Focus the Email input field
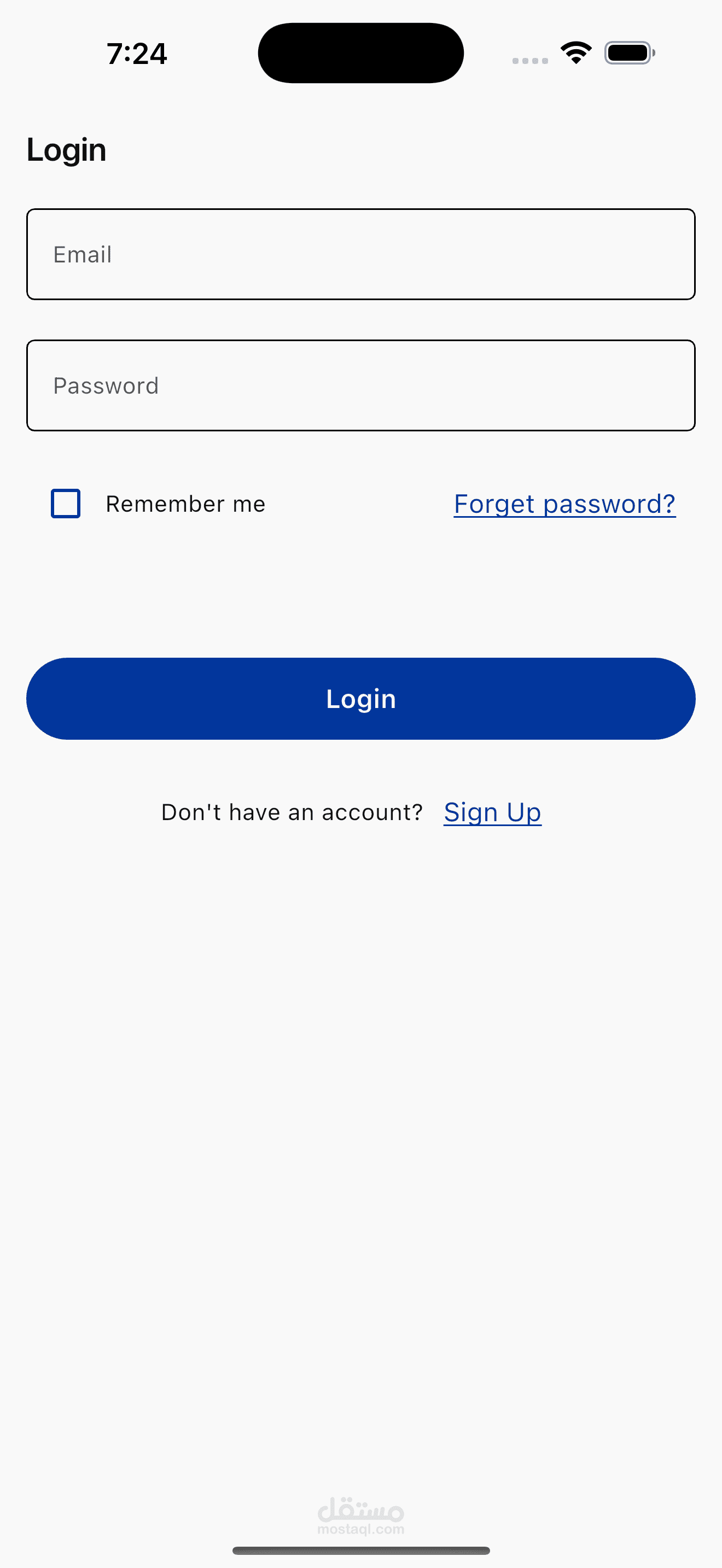The image size is (722, 1568). 360,254
